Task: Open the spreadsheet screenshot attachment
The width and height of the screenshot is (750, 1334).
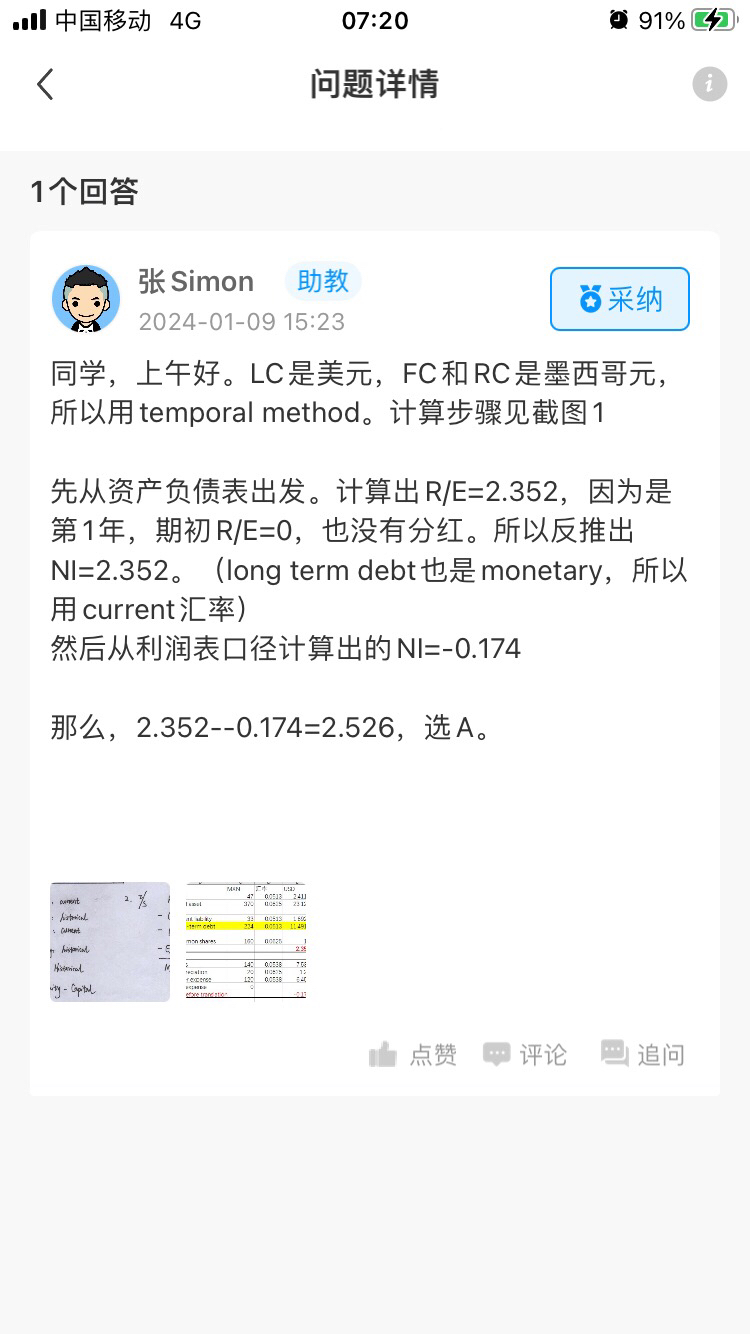Action: tap(246, 941)
